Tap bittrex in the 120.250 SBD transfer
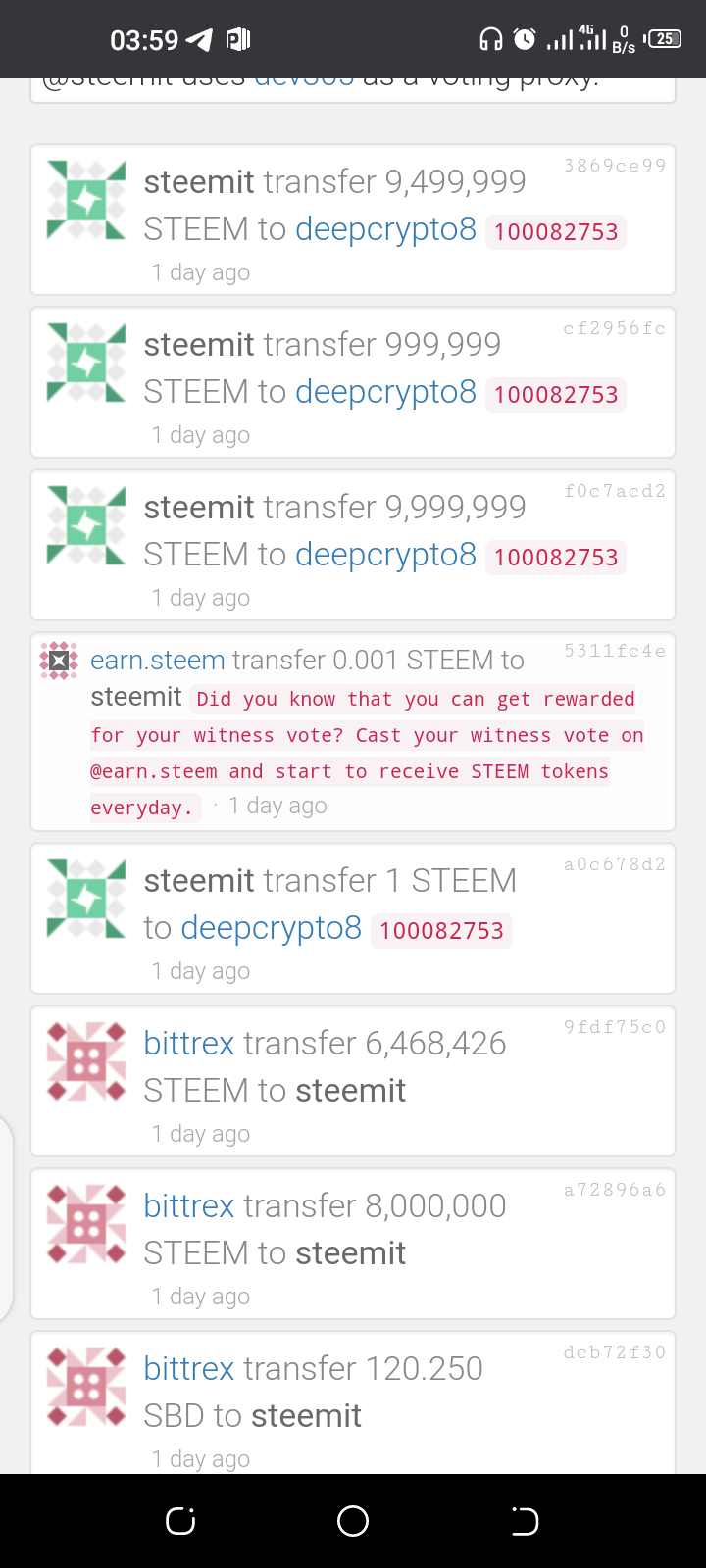This screenshot has height=1568, width=706. [188, 1369]
